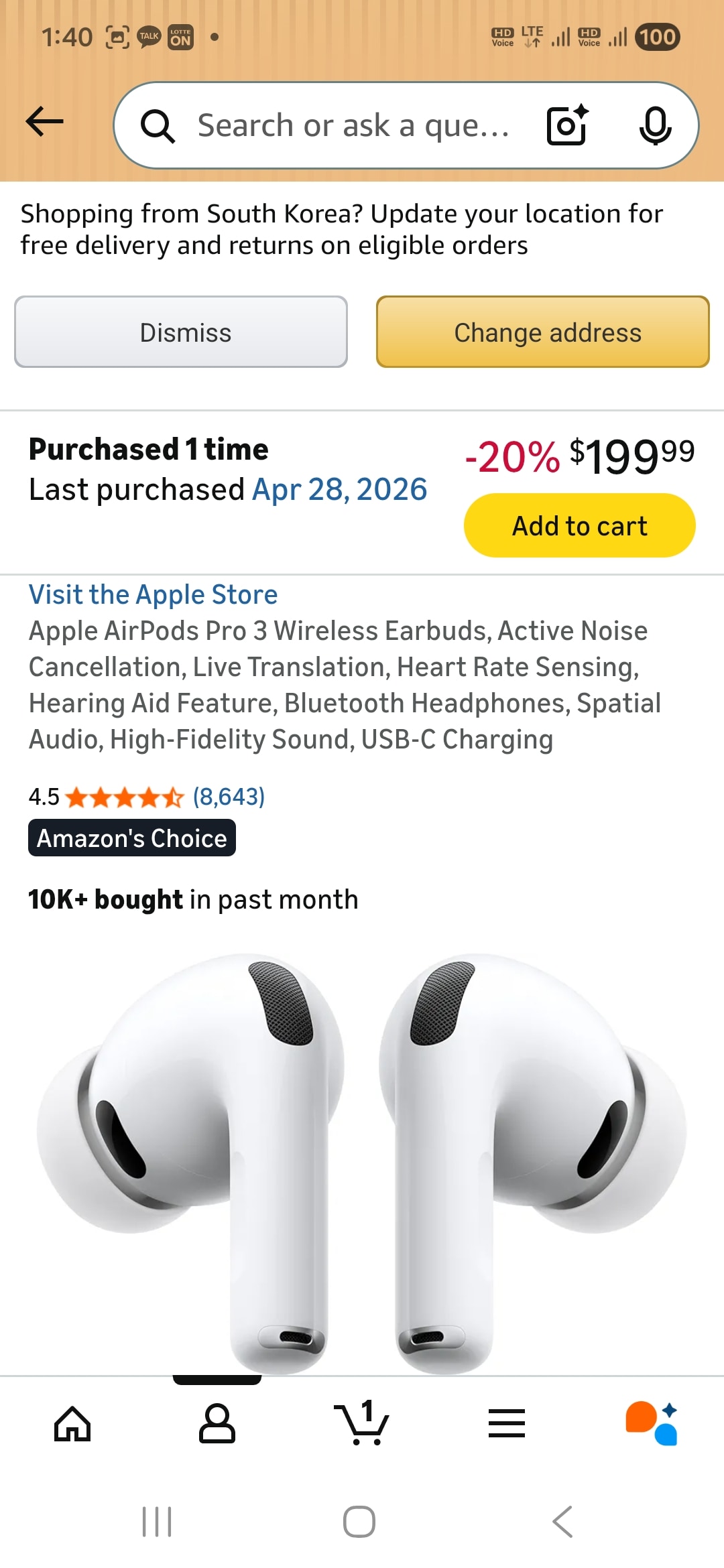This screenshot has height=1568, width=724.
Task: Search with the camera lens icon
Action: [x=567, y=125]
